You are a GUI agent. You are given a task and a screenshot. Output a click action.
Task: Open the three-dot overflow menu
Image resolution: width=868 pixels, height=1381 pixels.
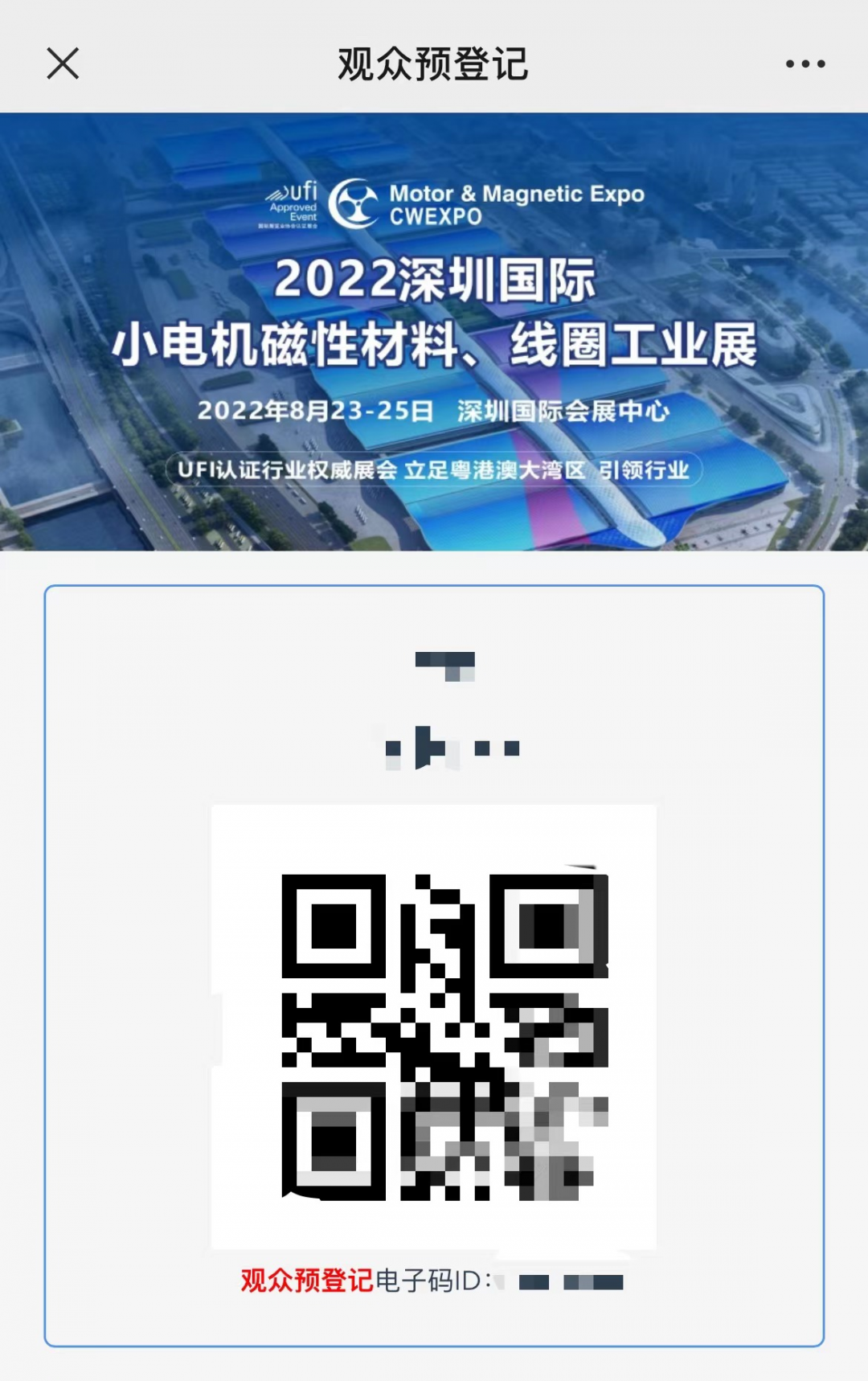pos(805,64)
